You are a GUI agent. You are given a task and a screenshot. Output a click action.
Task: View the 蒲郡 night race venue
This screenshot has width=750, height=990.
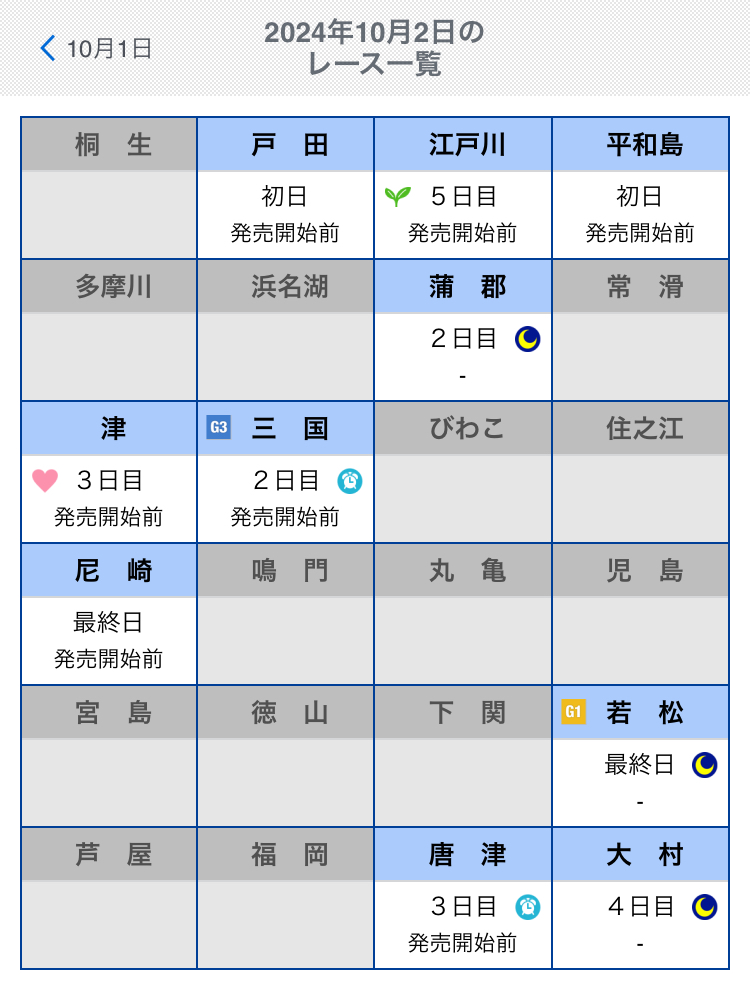pyautogui.click(x=463, y=330)
